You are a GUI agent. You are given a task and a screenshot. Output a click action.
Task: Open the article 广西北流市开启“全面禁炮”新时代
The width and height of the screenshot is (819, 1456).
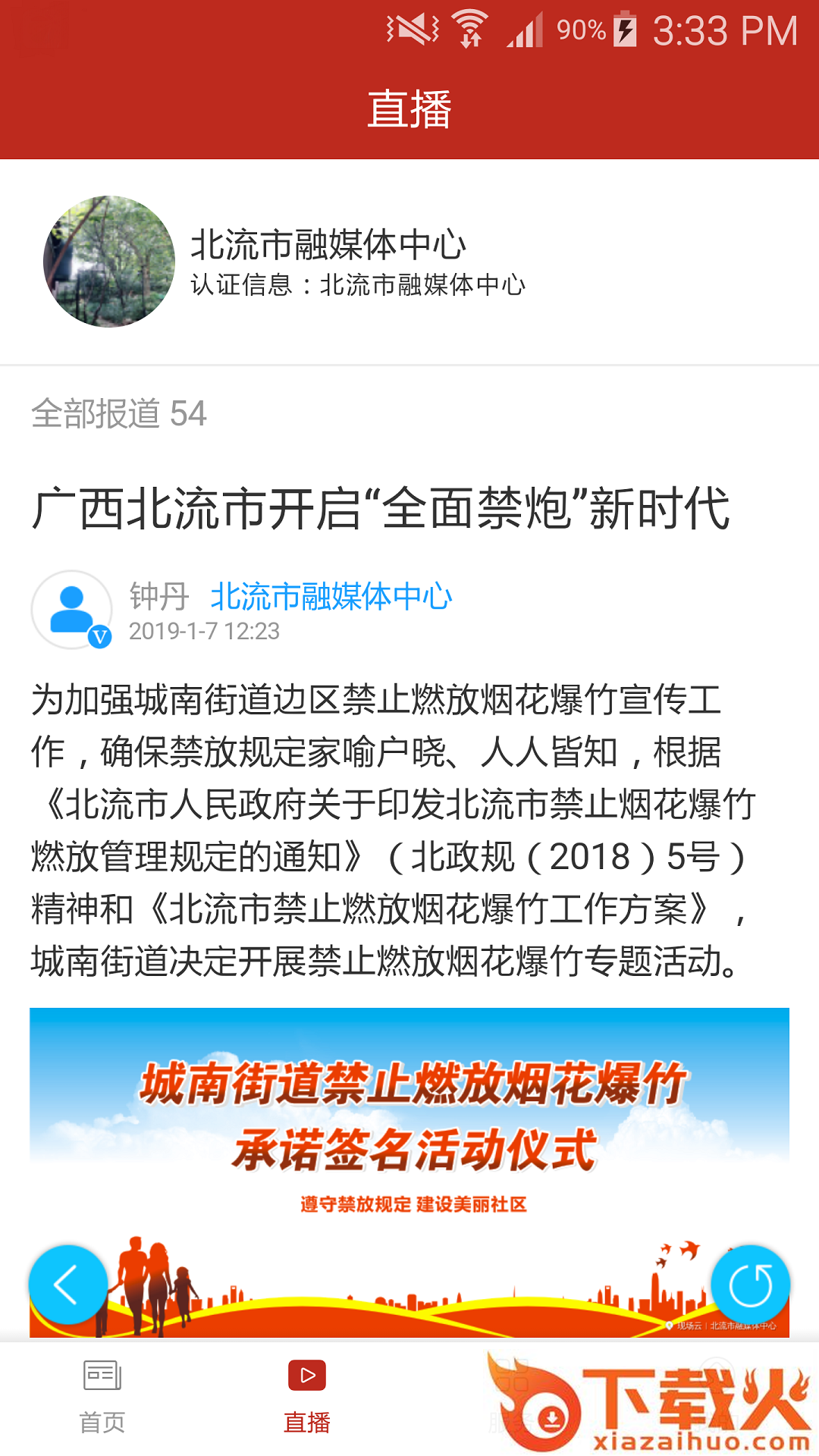click(x=381, y=508)
